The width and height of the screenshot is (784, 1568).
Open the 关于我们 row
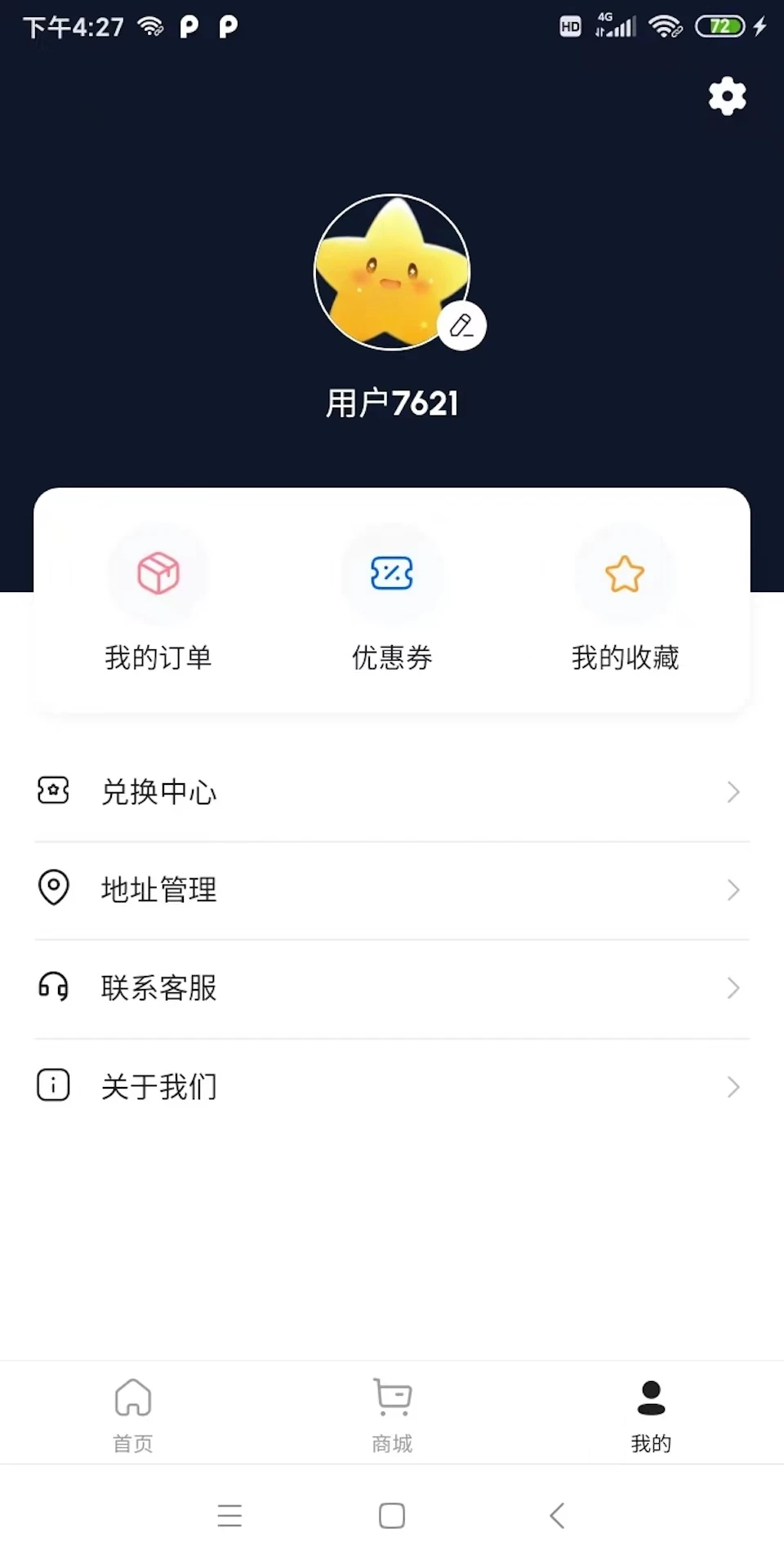(392, 1087)
